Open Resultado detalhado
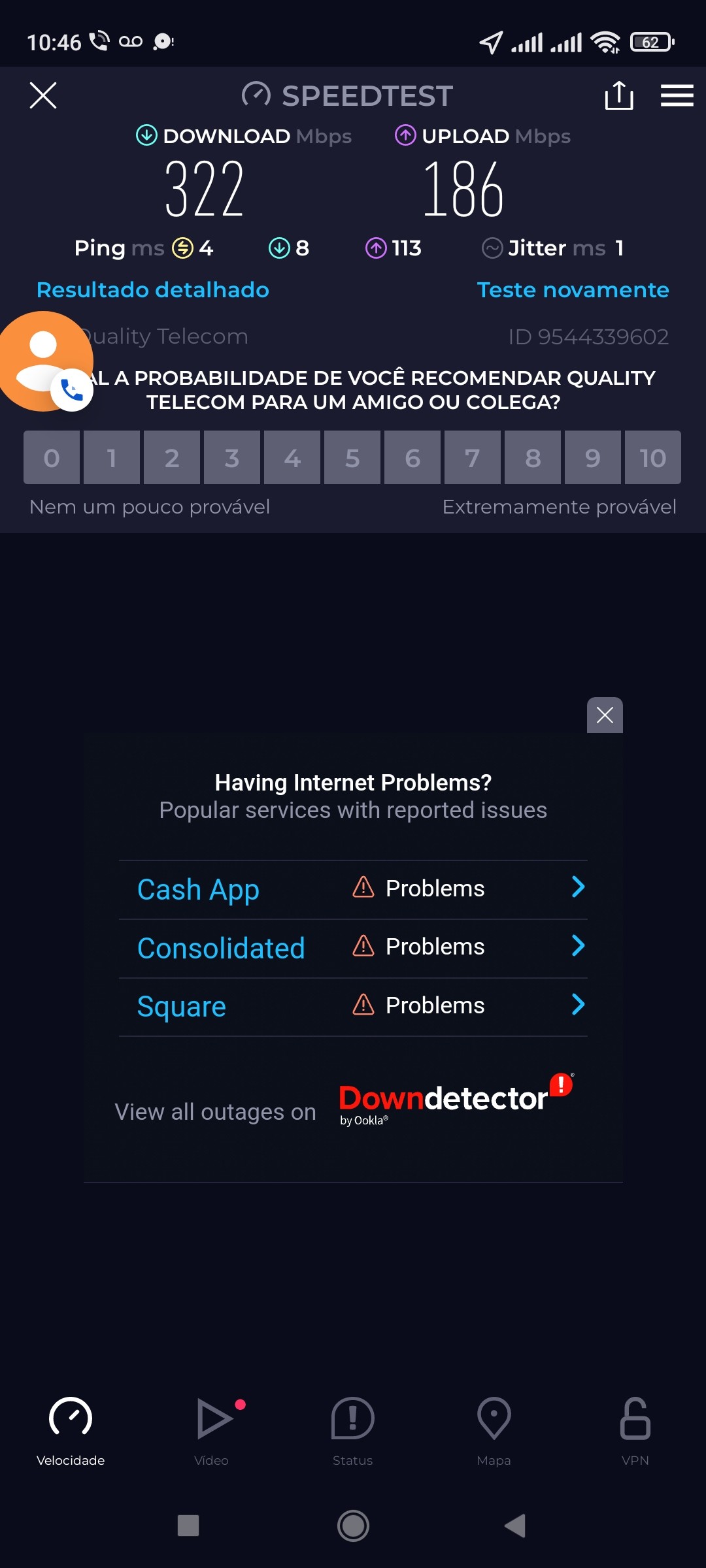The height and width of the screenshot is (1568, 706). (x=152, y=289)
